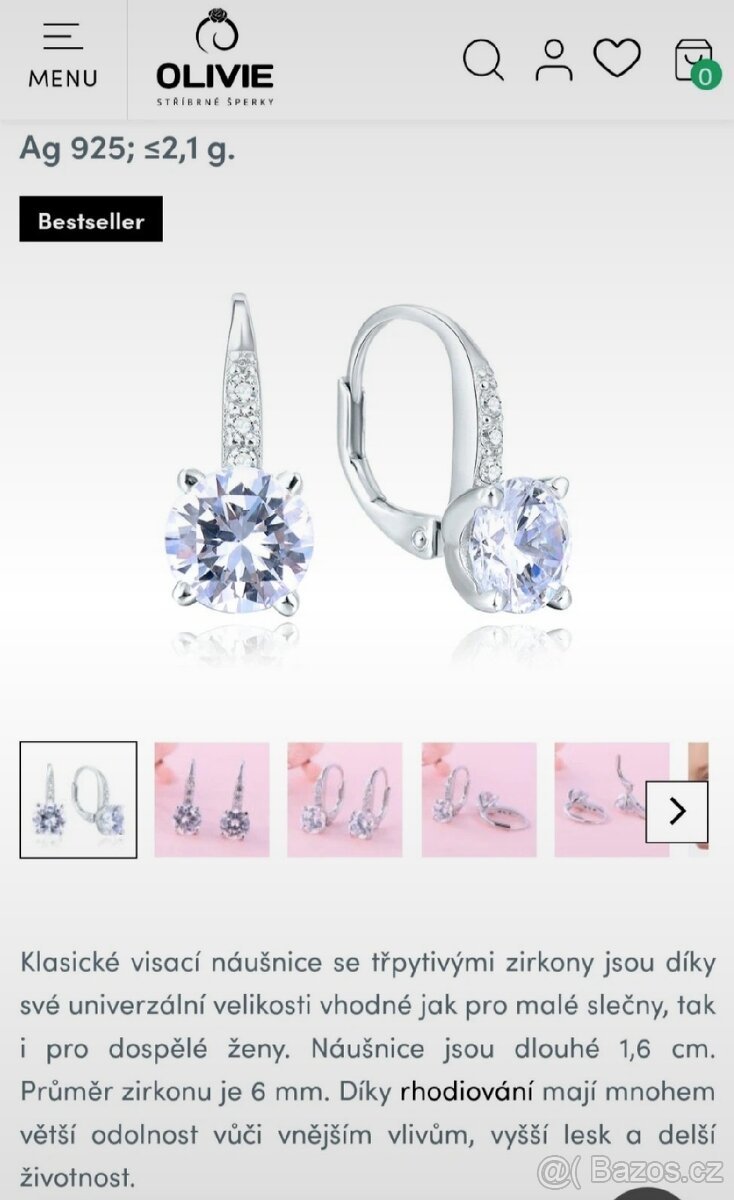Open the search magnifier icon
This screenshot has width=734, height=1200.
point(483,60)
